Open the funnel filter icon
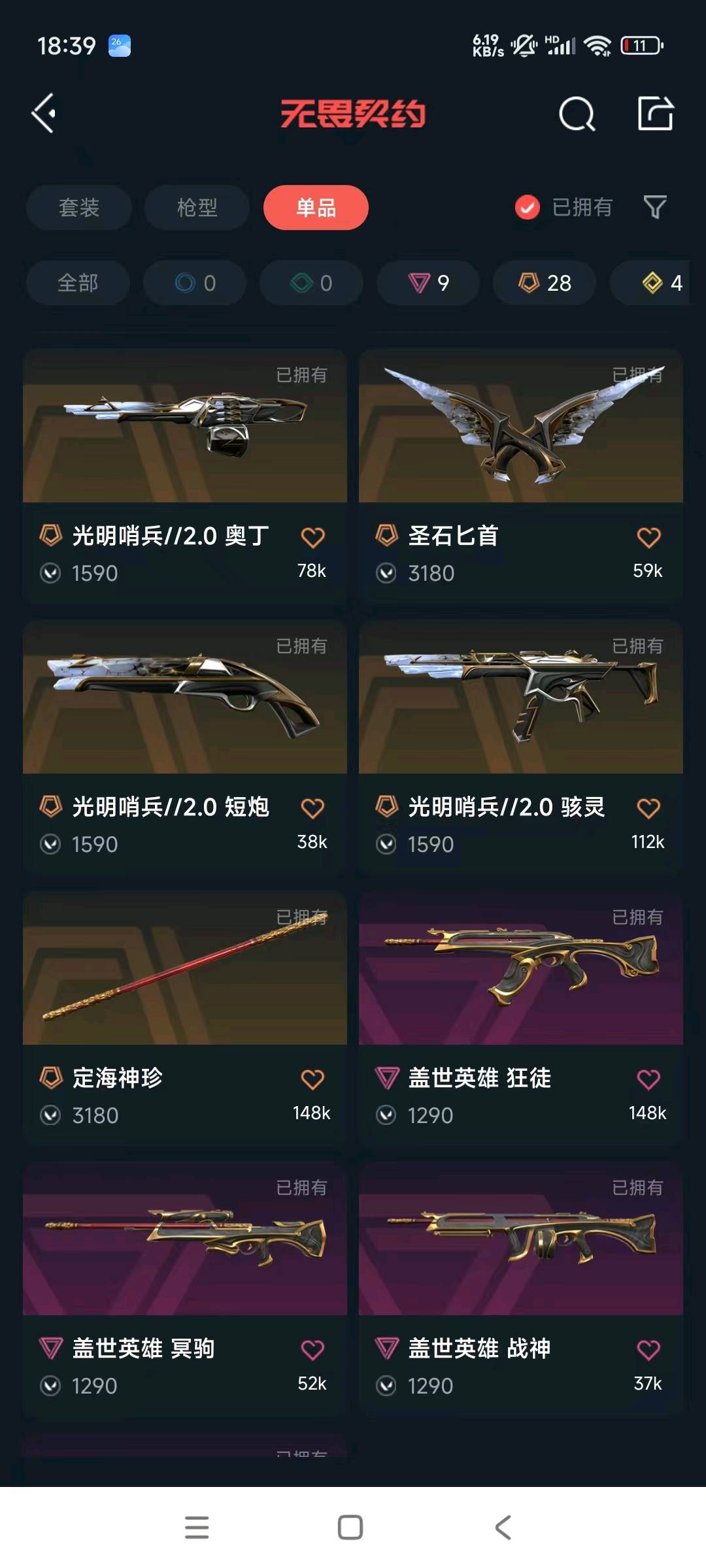The image size is (706, 1568). point(654,208)
